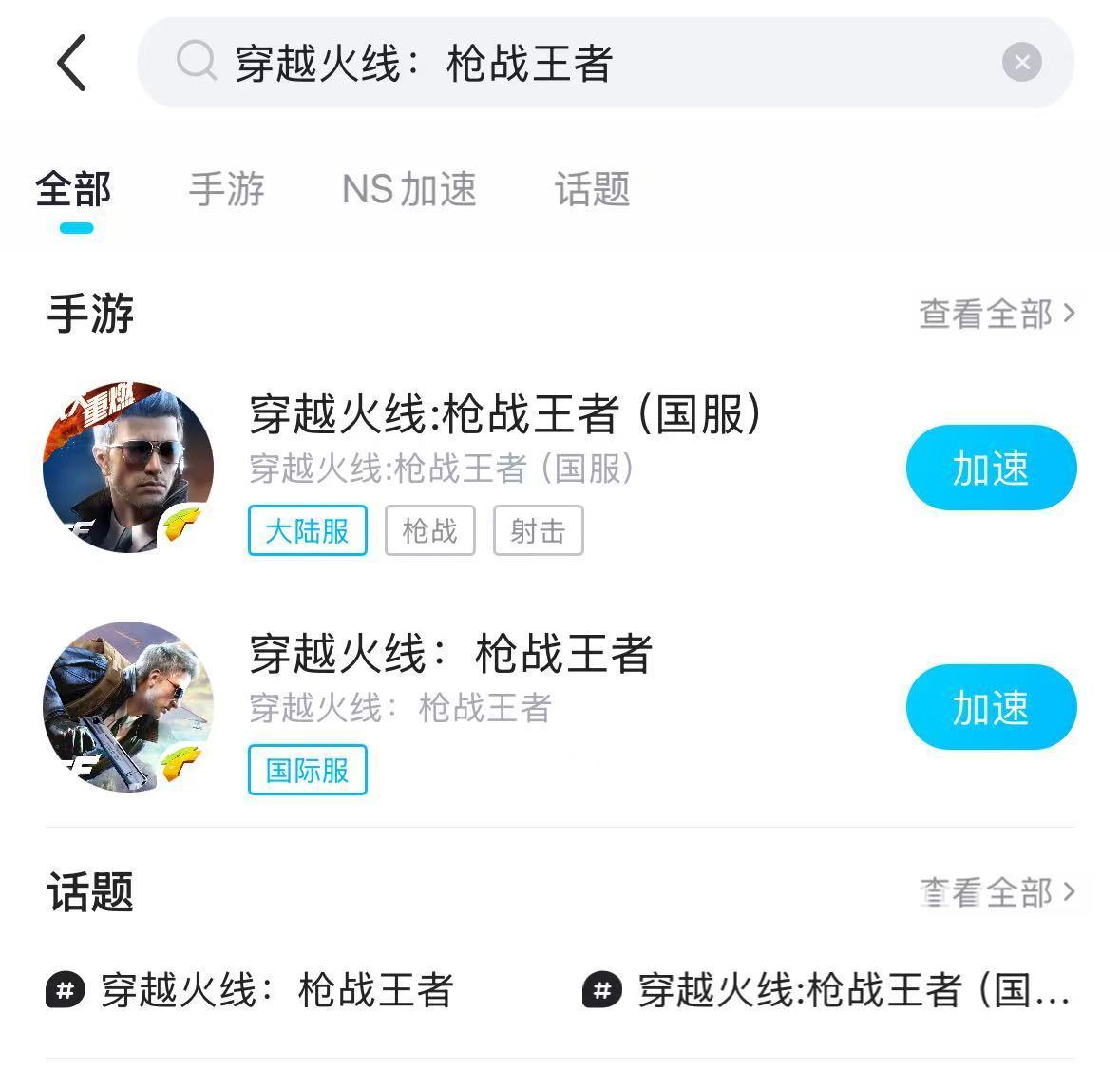Image resolution: width=1120 pixels, height=1071 pixels.
Task: Switch to the NS加速 tab
Action: click(408, 189)
